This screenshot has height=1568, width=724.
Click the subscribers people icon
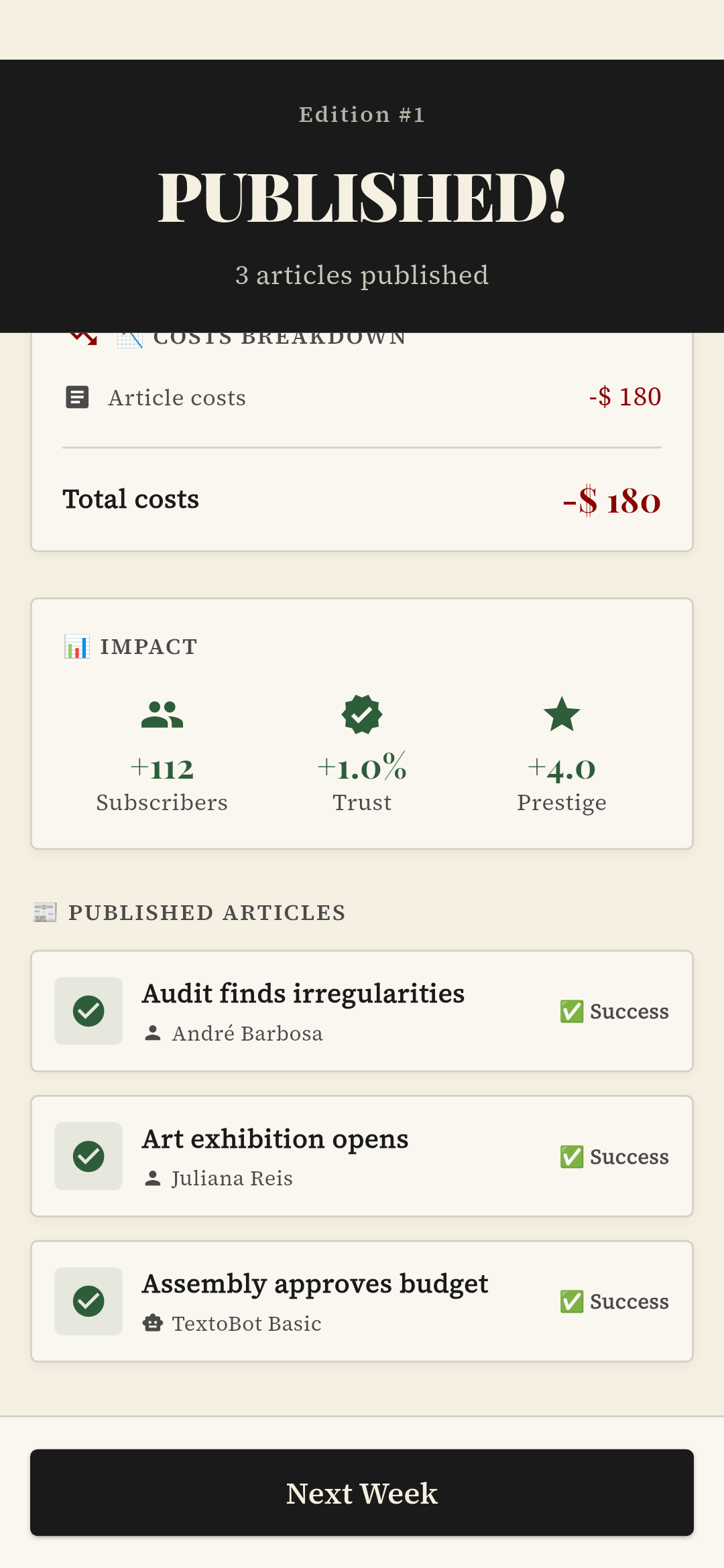pyautogui.click(x=162, y=715)
